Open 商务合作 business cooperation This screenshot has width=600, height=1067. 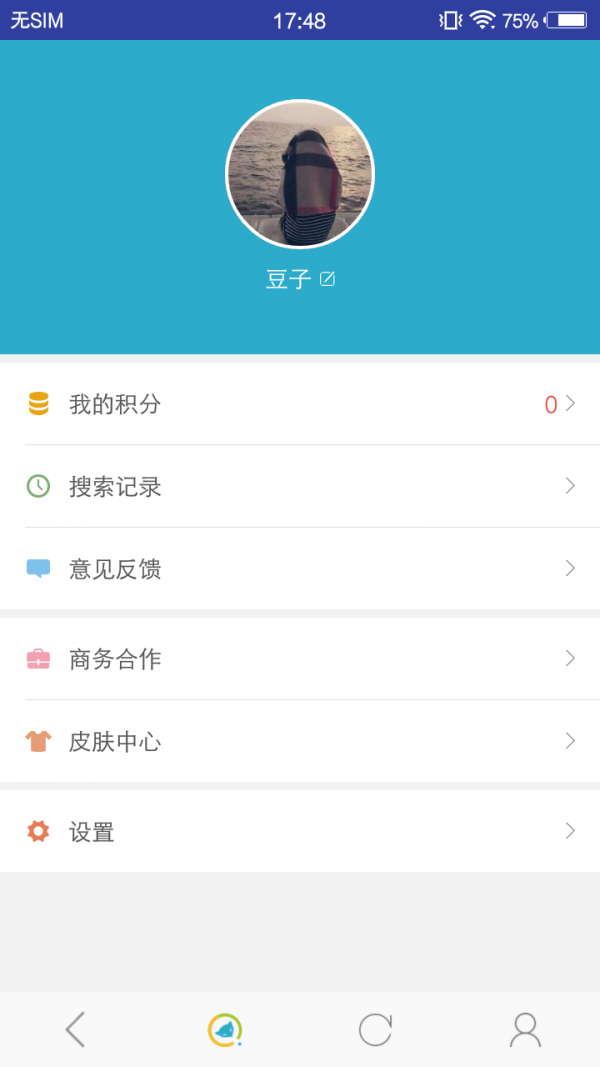tap(300, 659)
